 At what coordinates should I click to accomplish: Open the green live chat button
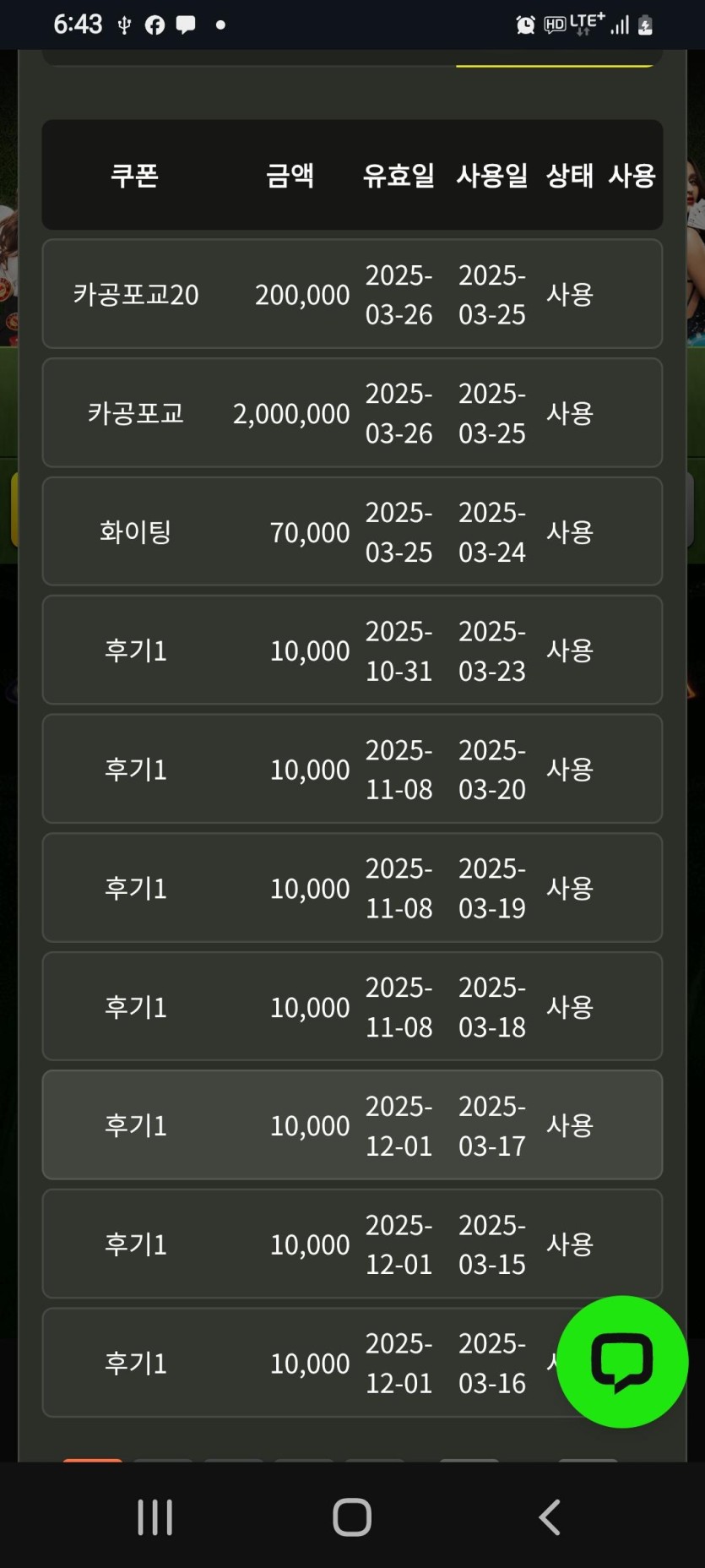point(622,1361)
